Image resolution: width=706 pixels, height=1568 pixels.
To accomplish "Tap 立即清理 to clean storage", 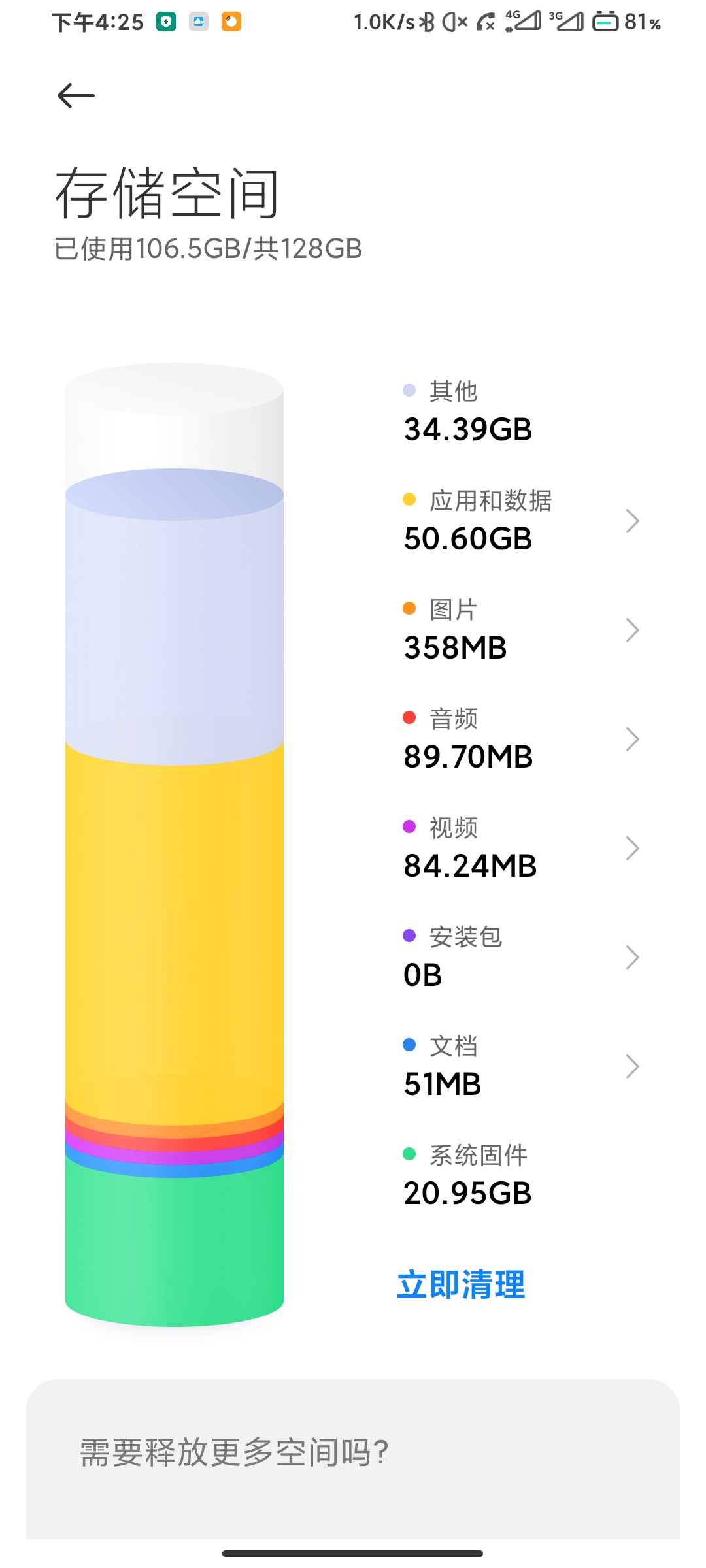I will point(462,1285).
